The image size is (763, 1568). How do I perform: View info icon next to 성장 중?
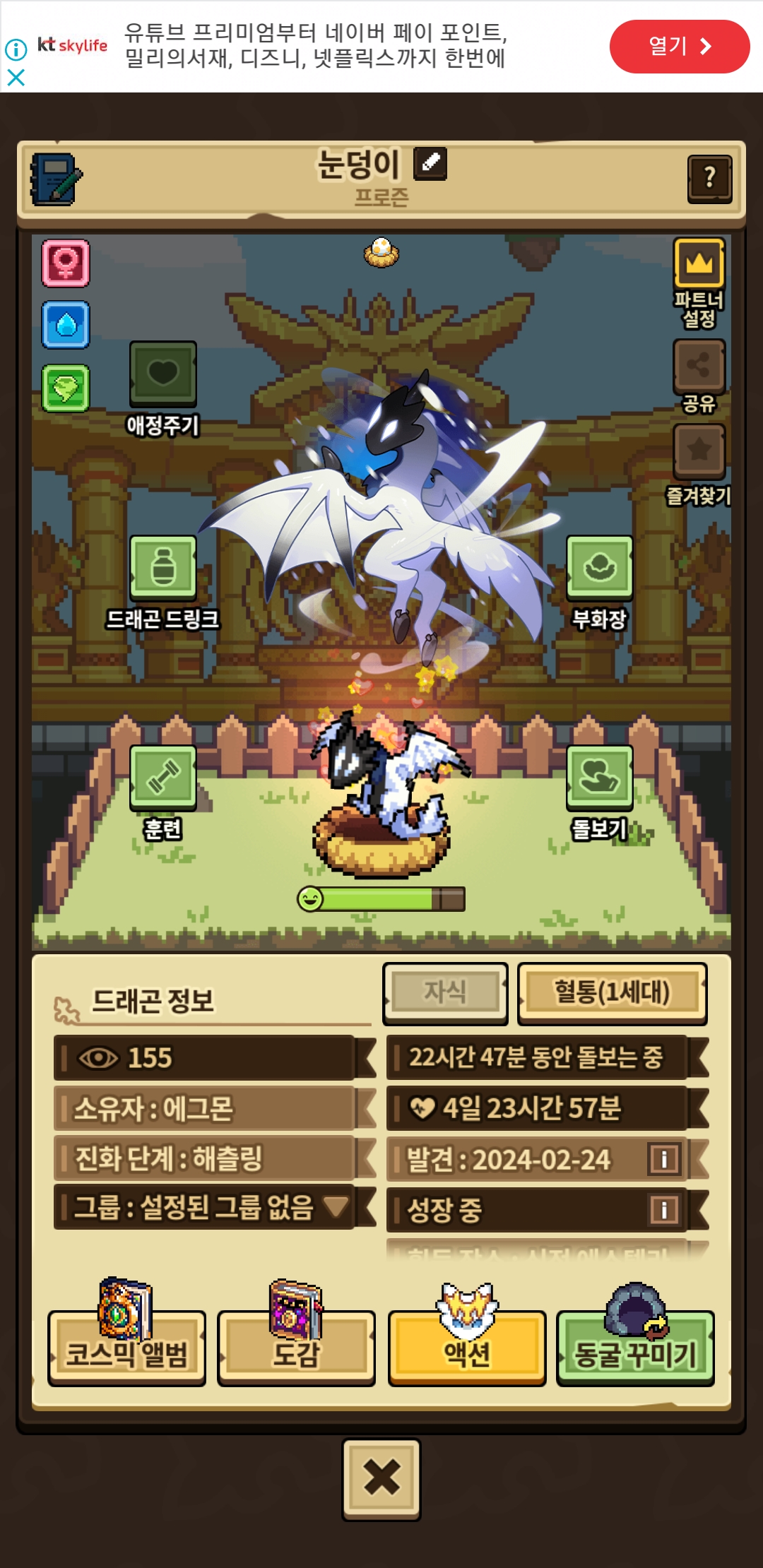pos(664,1209)
